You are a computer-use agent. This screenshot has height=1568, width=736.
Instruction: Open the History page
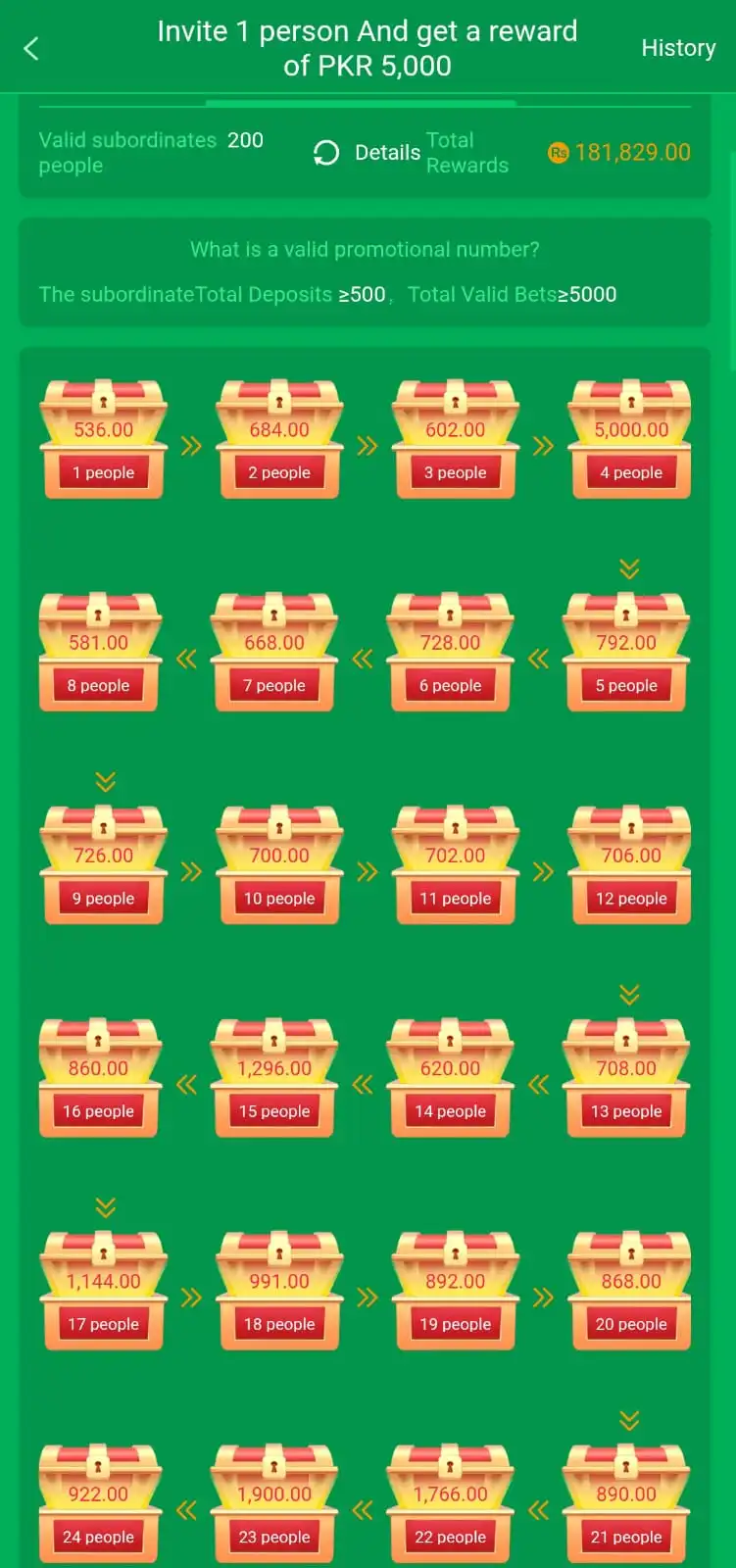(677, 48)
